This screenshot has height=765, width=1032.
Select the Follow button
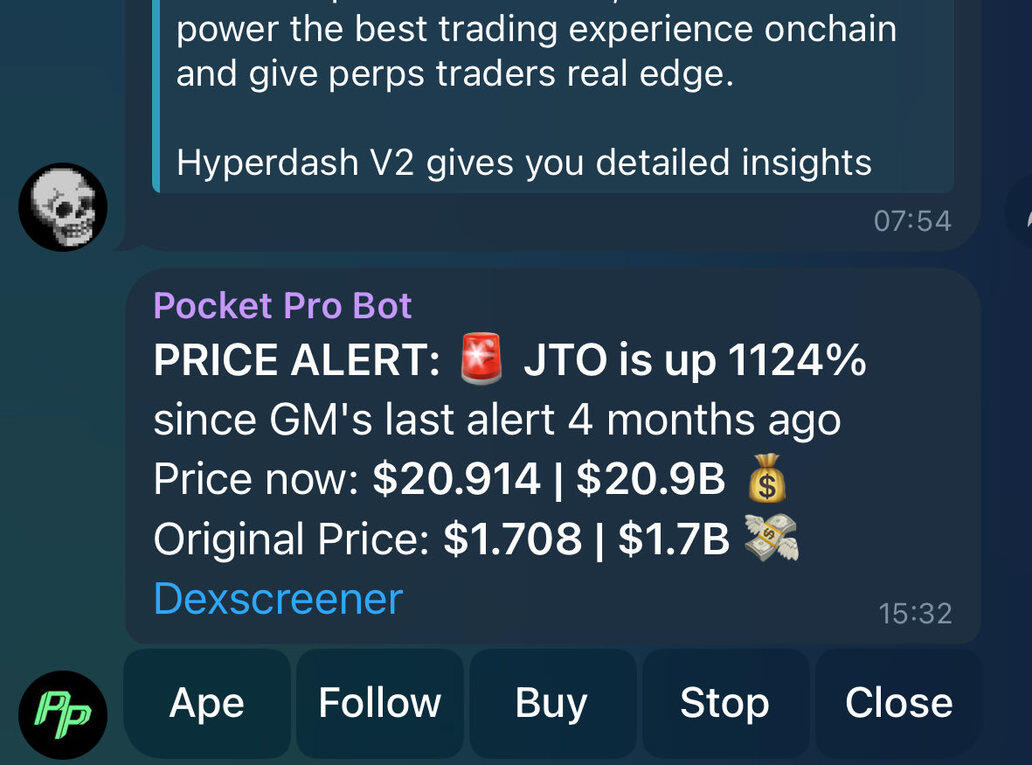click(379, 703)
